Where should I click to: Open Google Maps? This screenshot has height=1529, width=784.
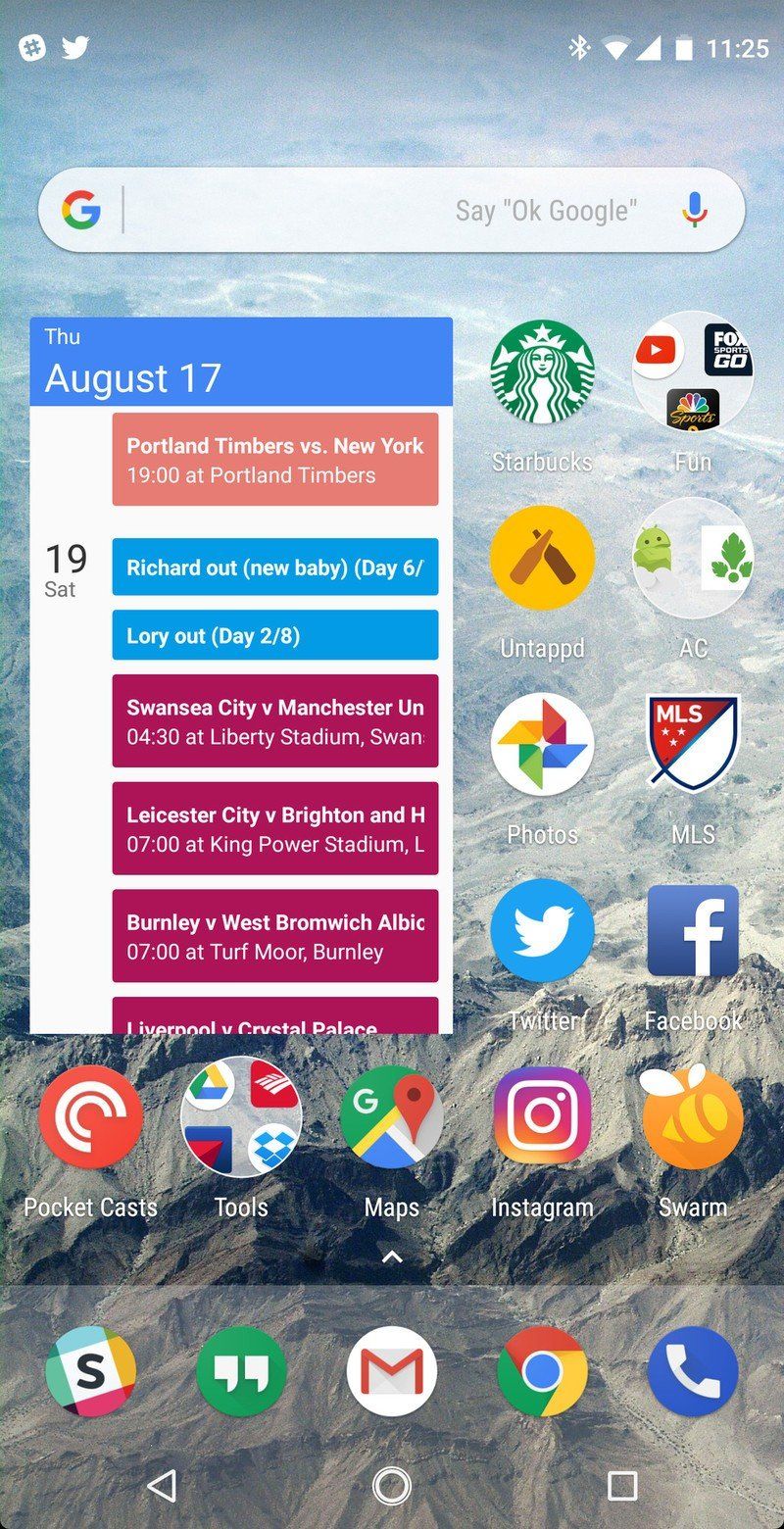point(392,1117)
